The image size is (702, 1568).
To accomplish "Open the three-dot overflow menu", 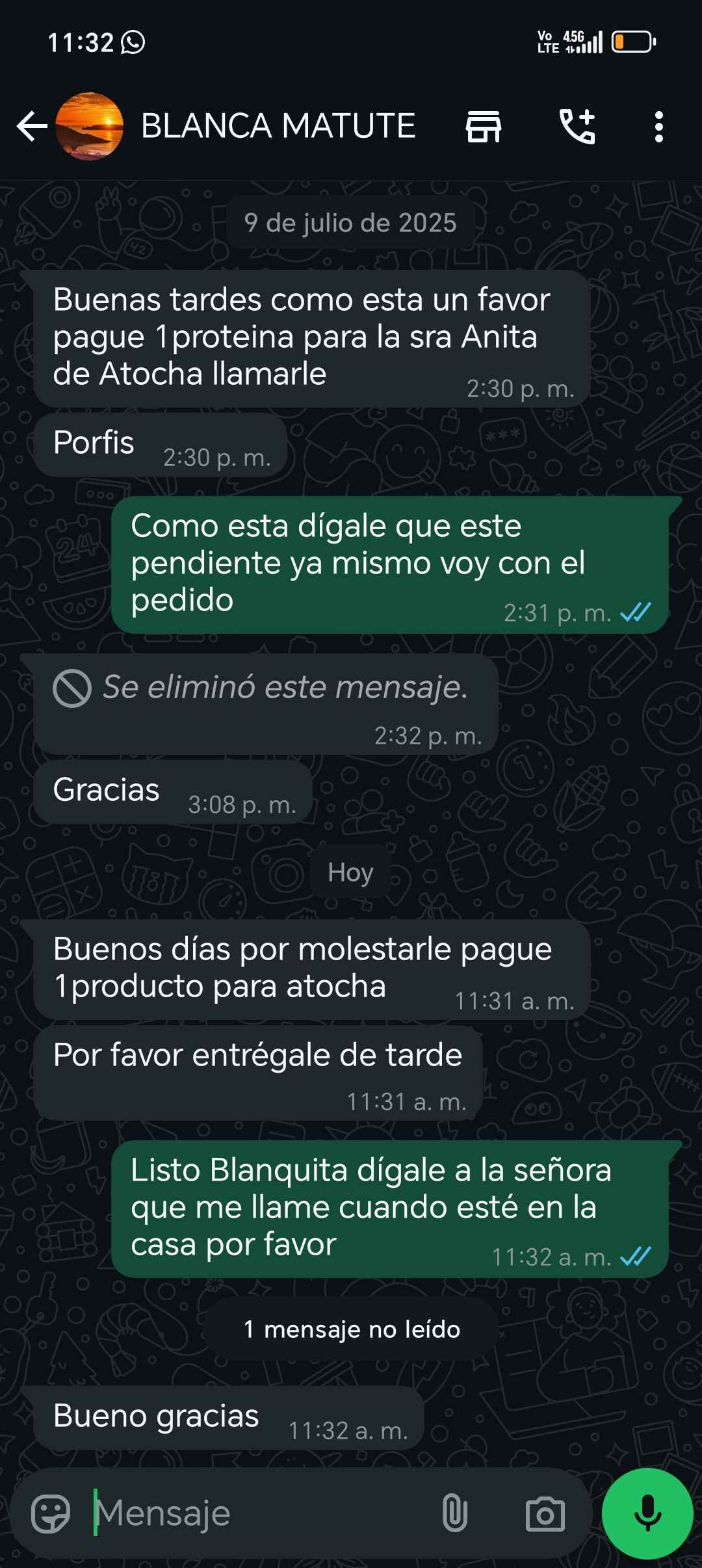I will pyautogui.click(x=658, y=126).
